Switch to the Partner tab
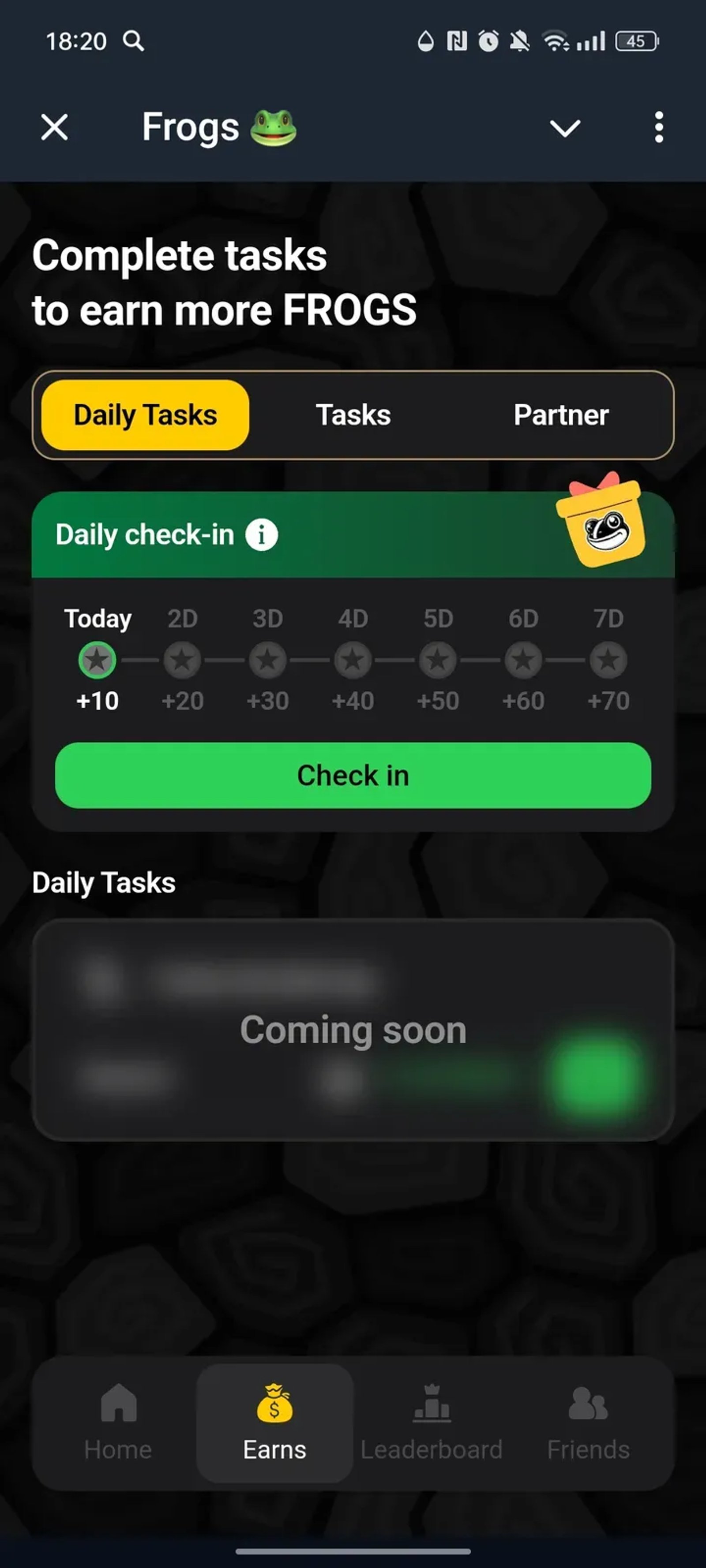The width and height of the screenshot is (706, 1568). pyautogui.click(x=560, y=415)
